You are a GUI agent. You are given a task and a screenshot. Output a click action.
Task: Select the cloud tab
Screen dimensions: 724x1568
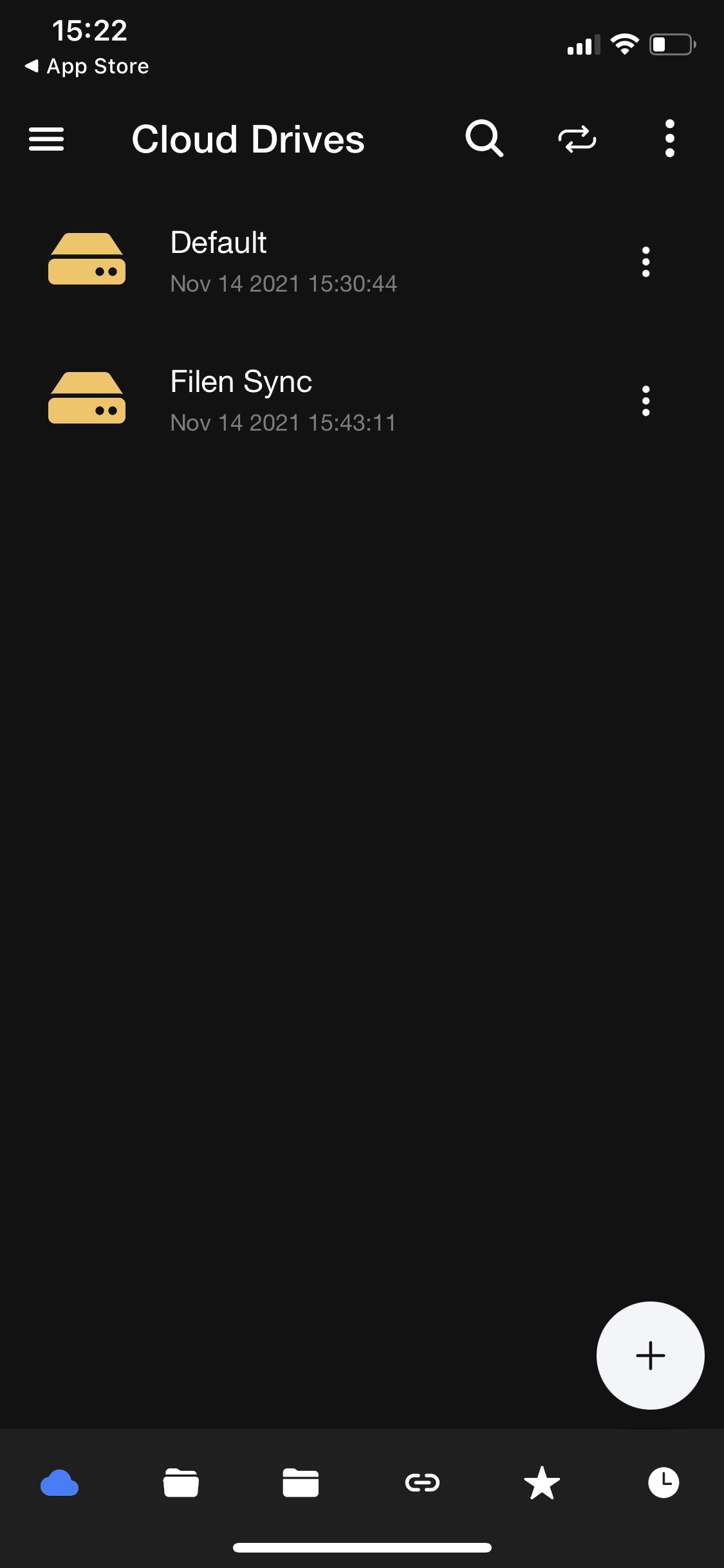click(59, 1483)
